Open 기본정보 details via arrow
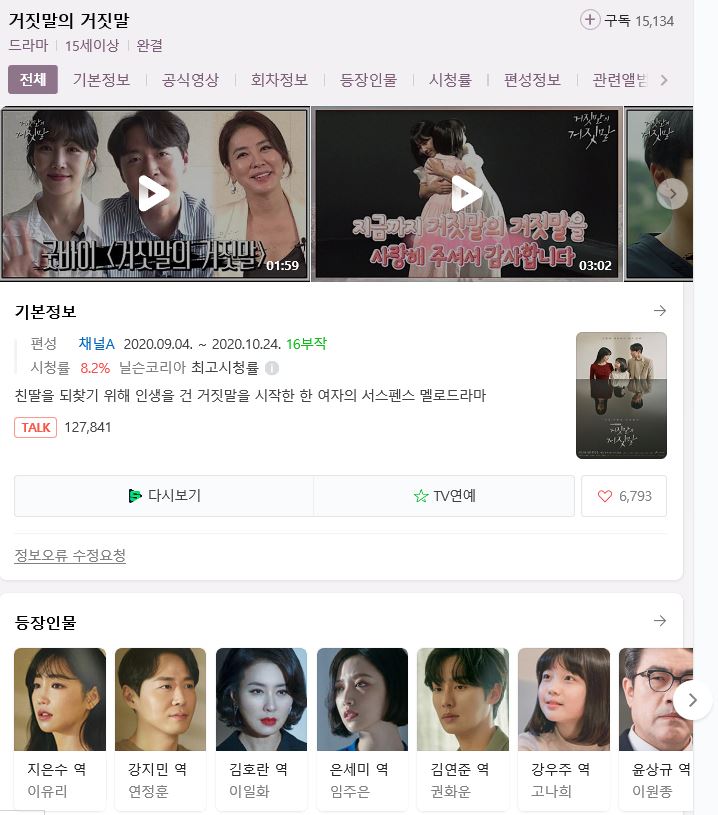Screen dimensions: 718x815 click(x=659, y=311)
